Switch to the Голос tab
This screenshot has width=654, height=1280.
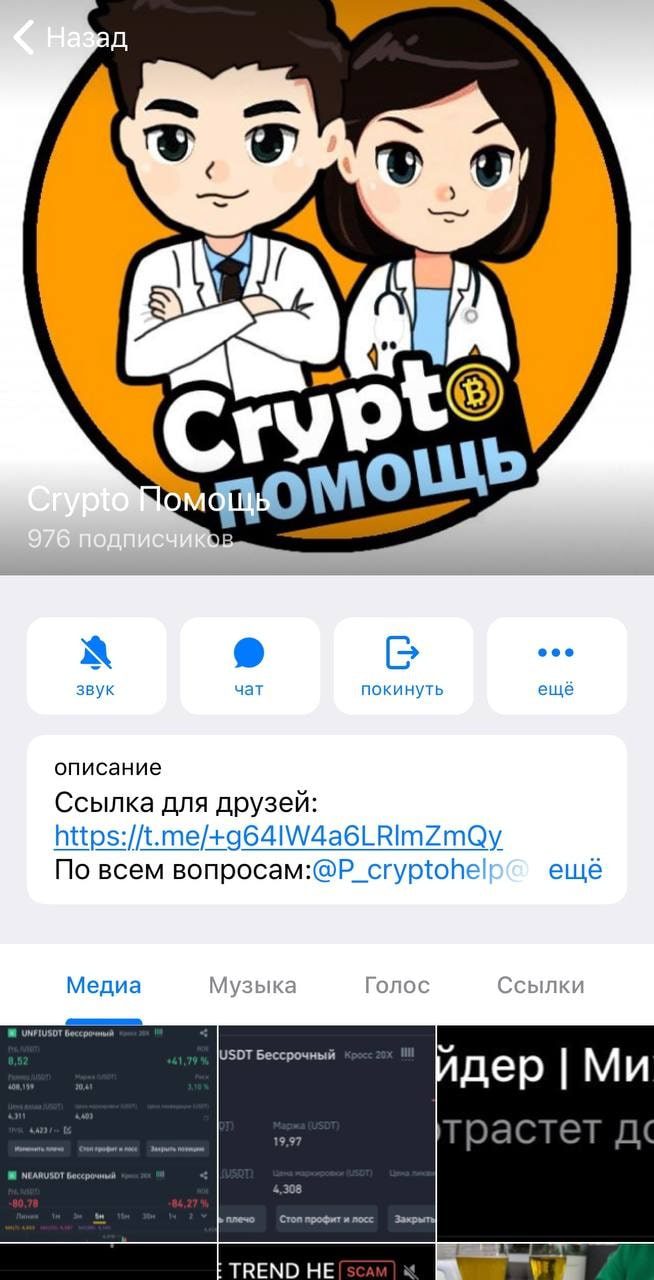coord(396,985)
